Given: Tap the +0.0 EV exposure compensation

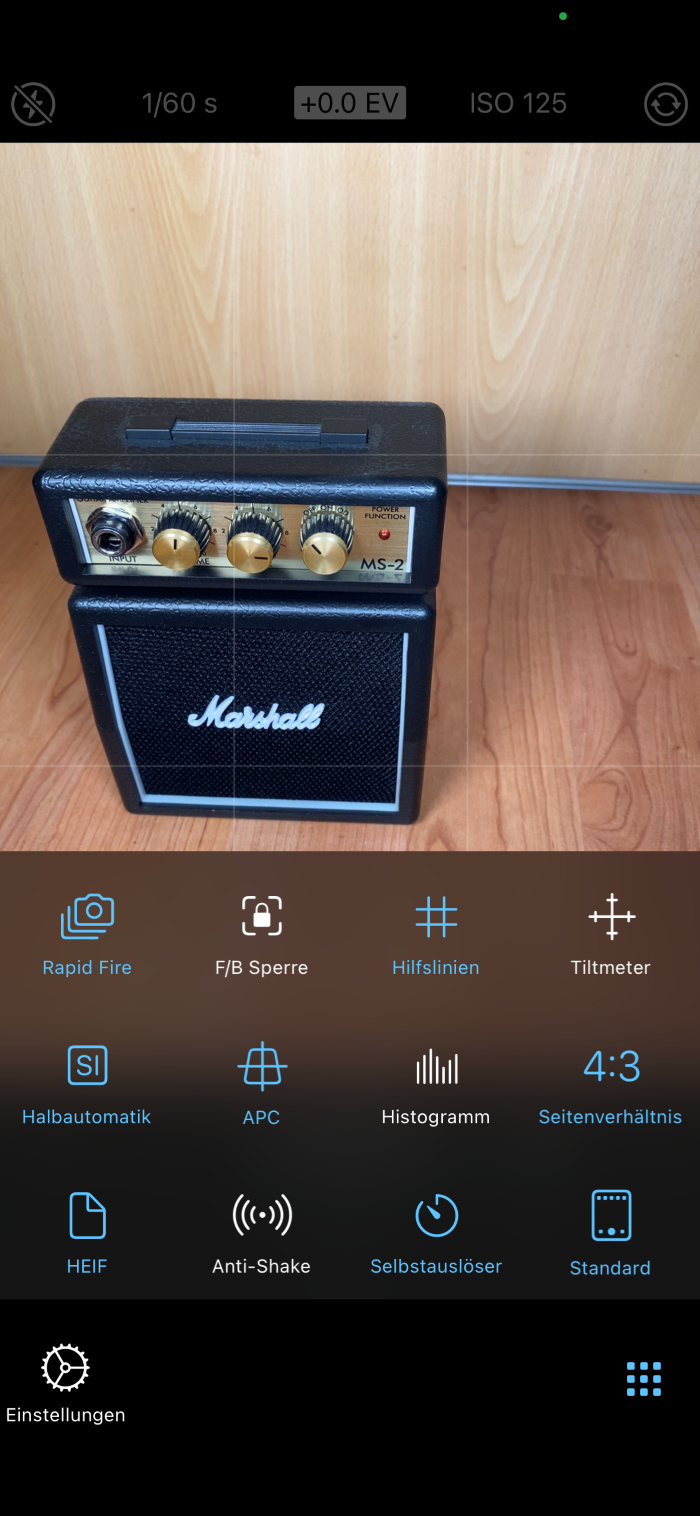Looking at the screenshot, I should pyautogui.click(x=350, y=104).
